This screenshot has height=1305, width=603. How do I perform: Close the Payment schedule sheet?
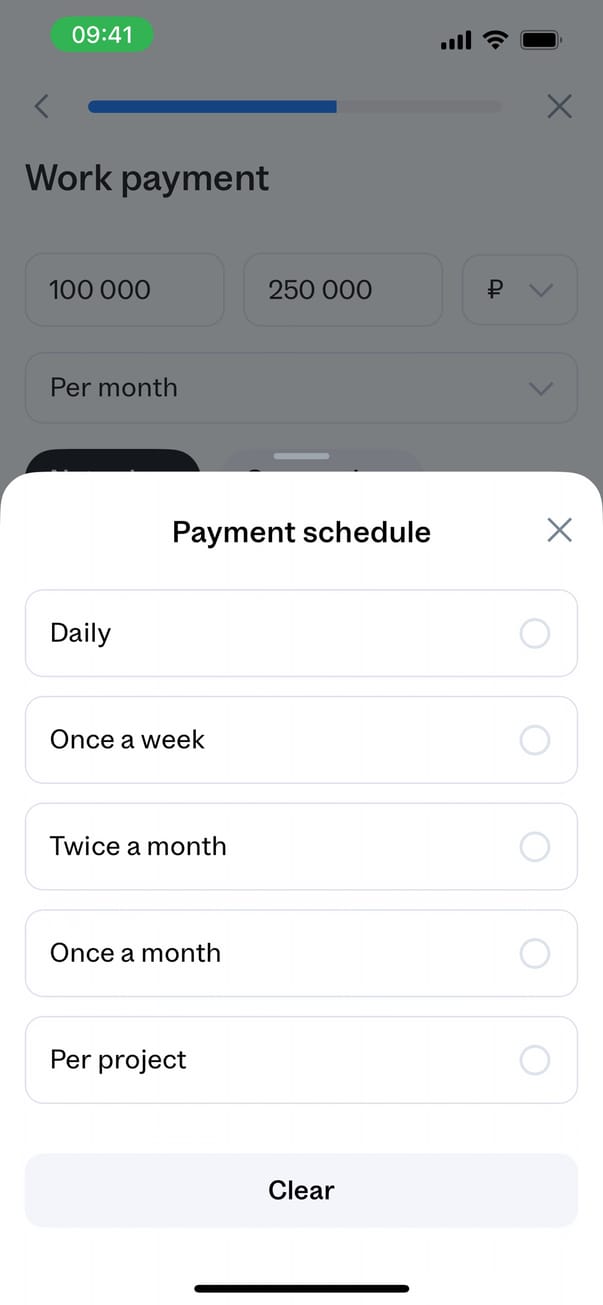coord(559,530)
